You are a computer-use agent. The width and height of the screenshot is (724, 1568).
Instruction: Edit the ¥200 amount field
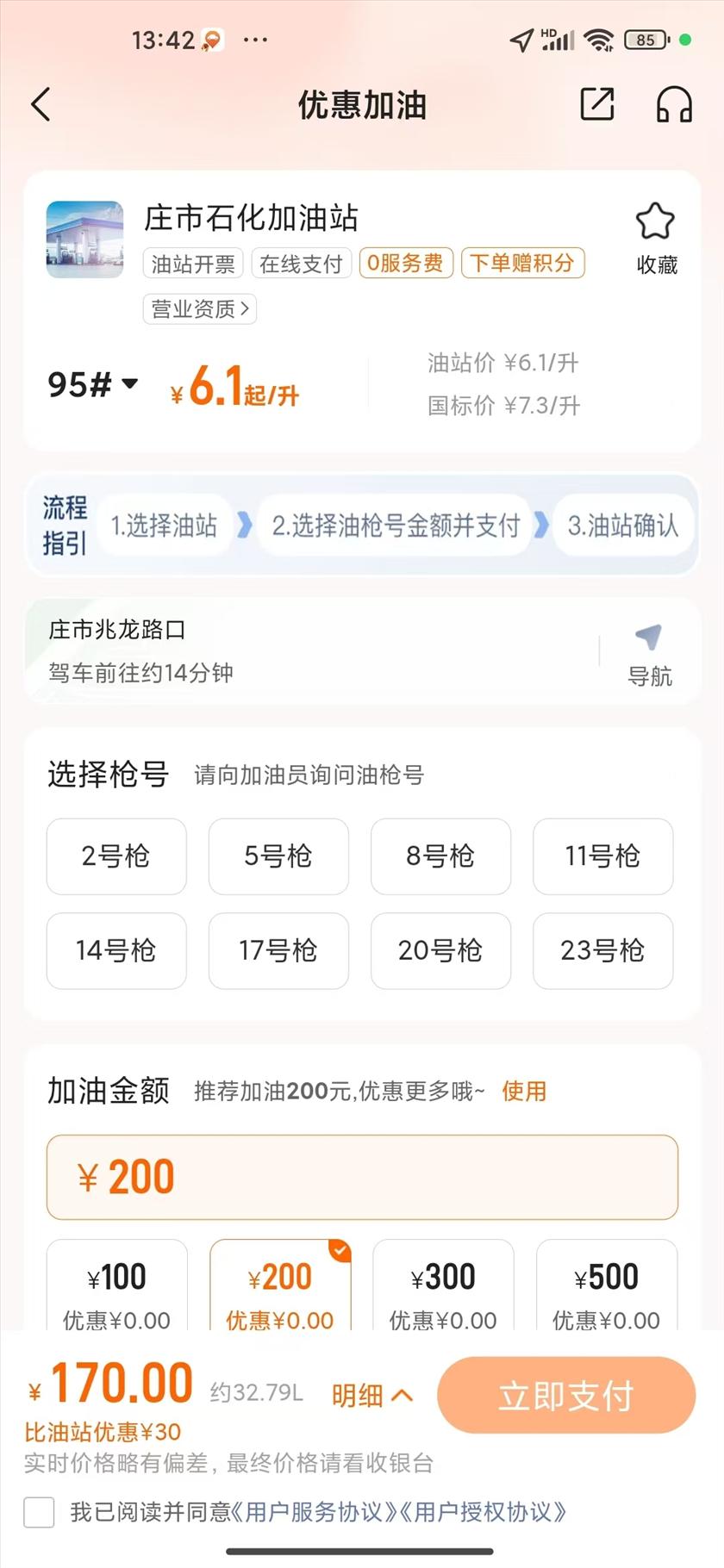[x=362, y=1177]
